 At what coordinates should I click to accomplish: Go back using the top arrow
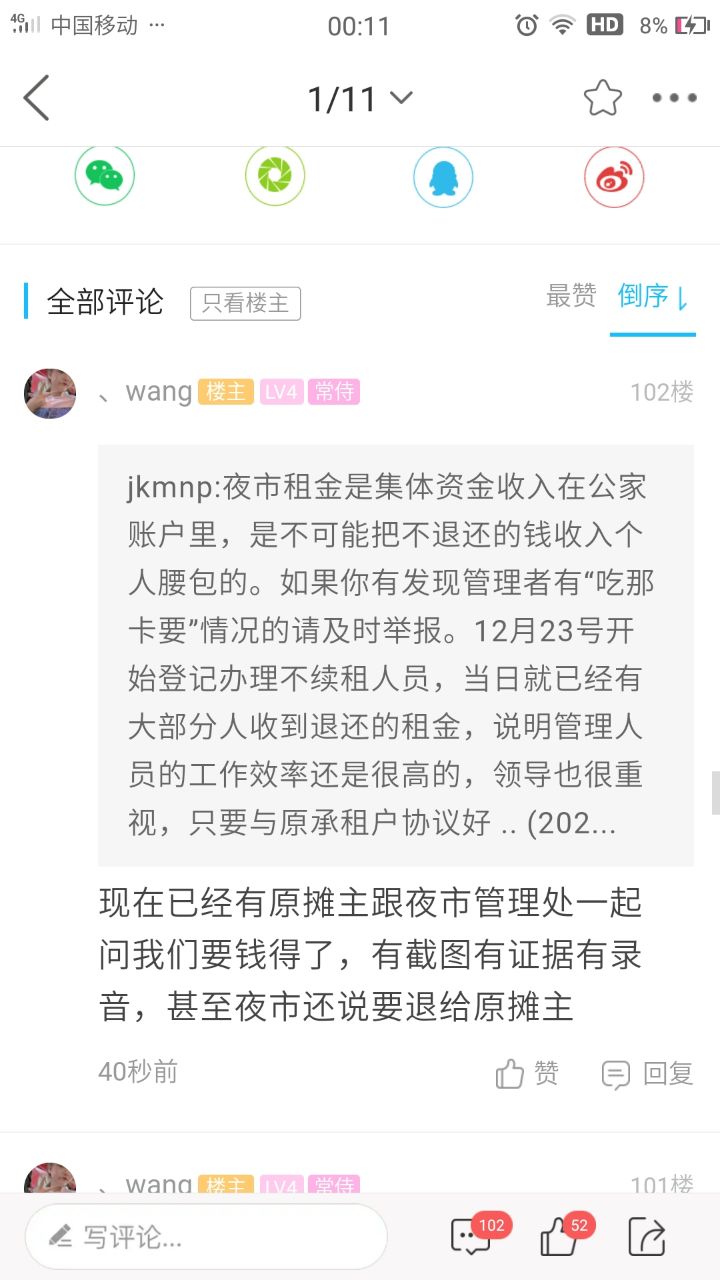coord(36,98)
